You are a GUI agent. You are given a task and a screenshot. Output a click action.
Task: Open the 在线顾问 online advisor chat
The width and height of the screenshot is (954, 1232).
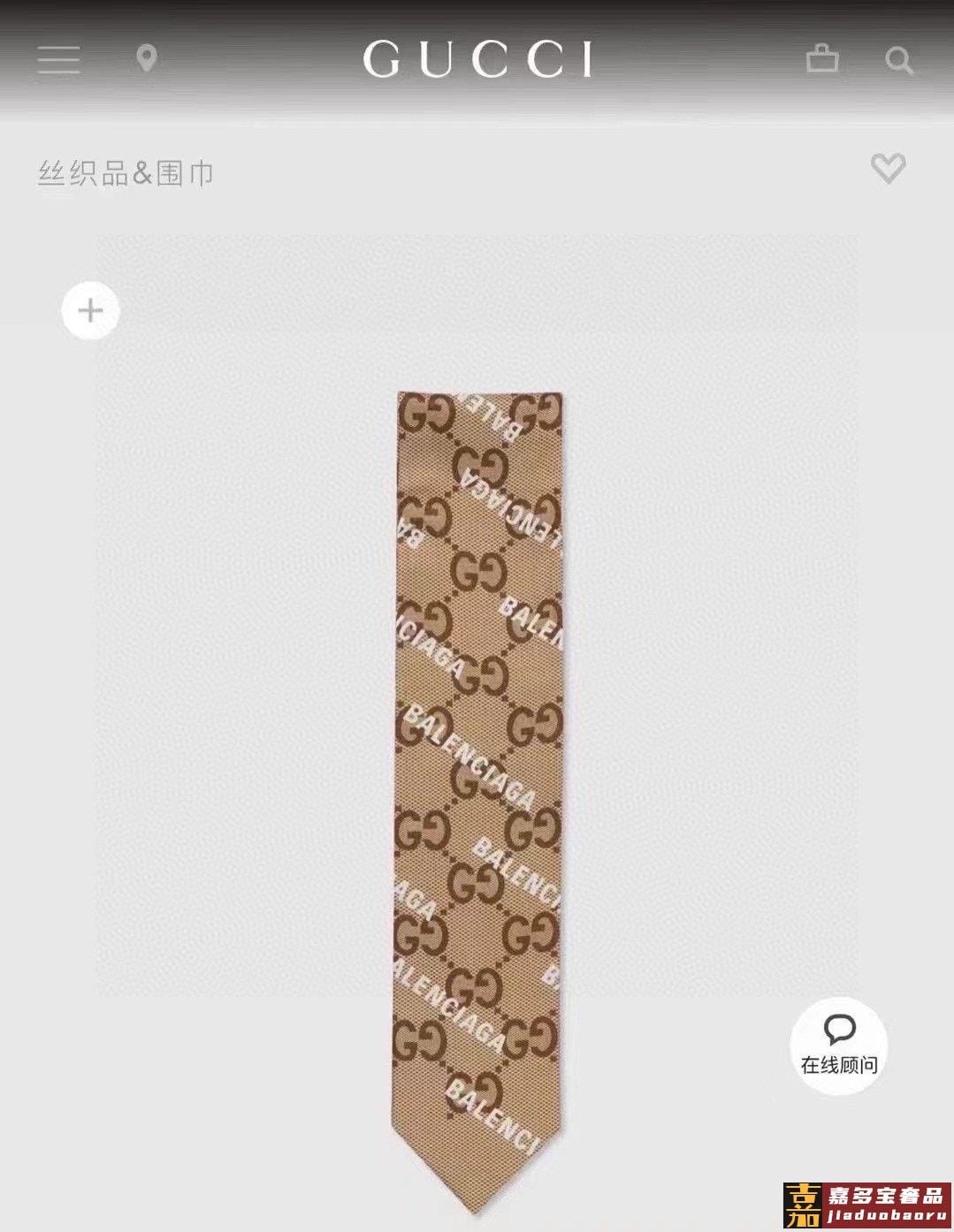point(838,1046)
